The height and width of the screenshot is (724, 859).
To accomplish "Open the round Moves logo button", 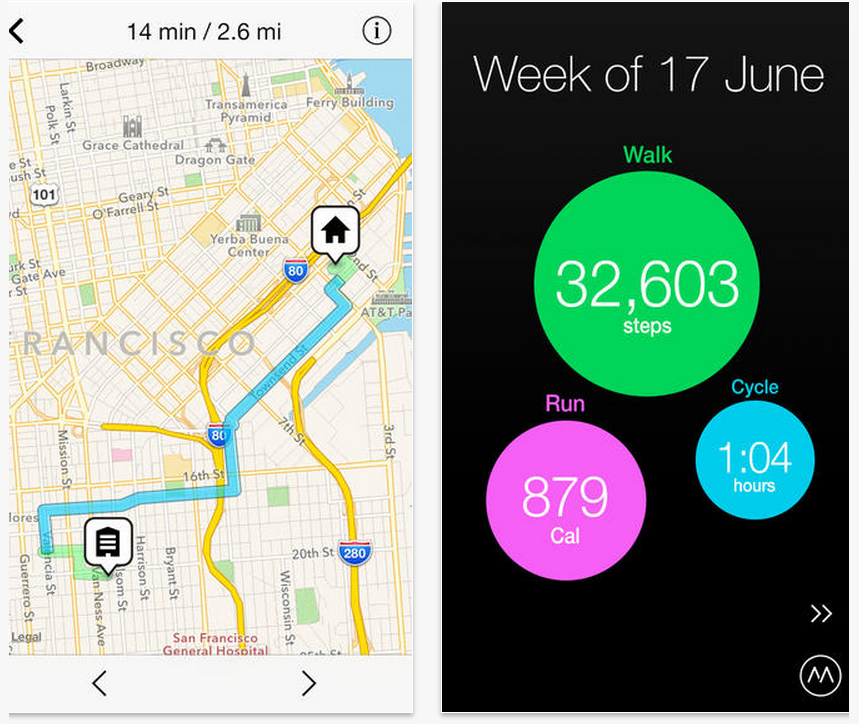I will [x=820, y=676].
